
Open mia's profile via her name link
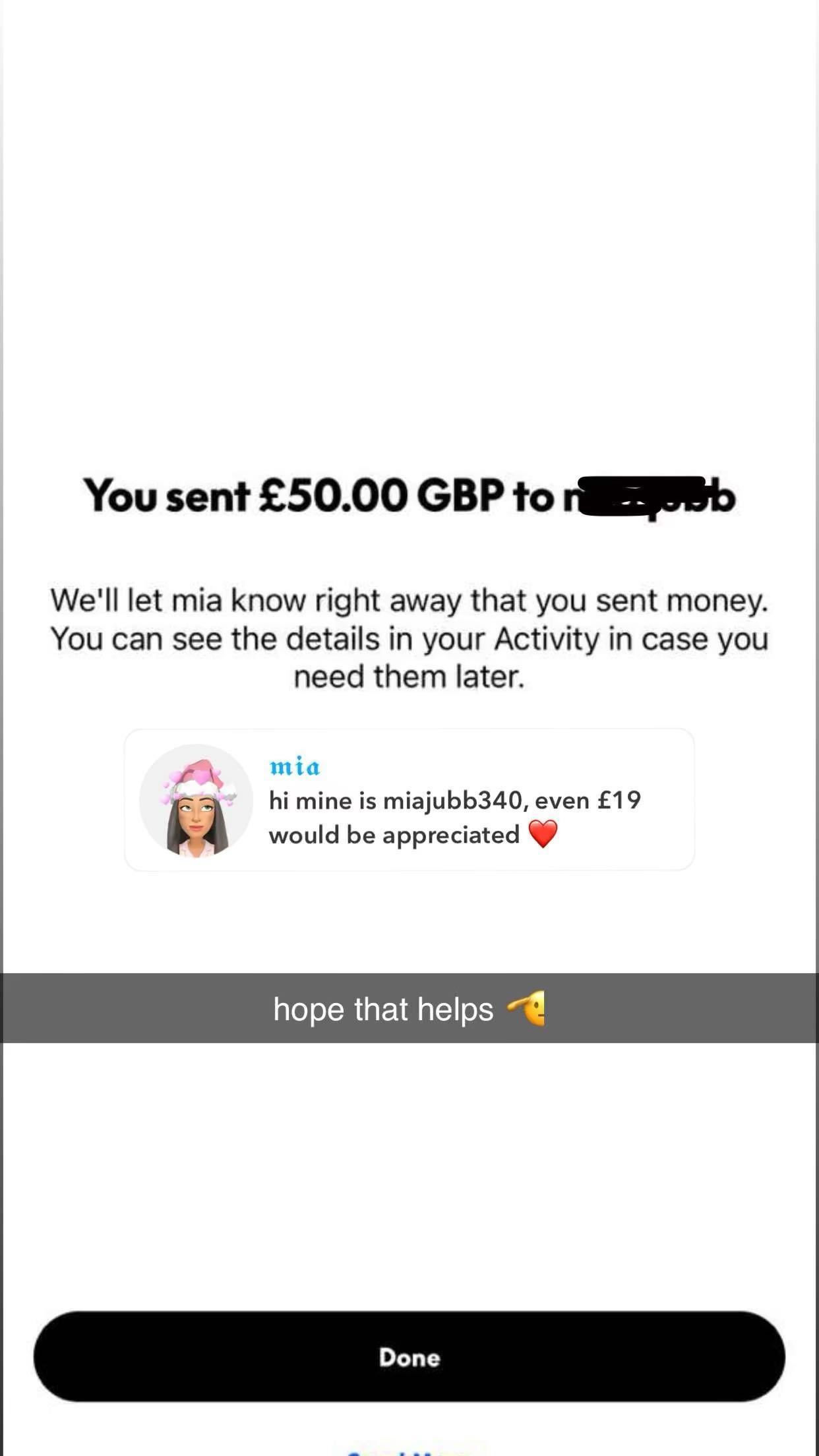click(x=295, y=766)
